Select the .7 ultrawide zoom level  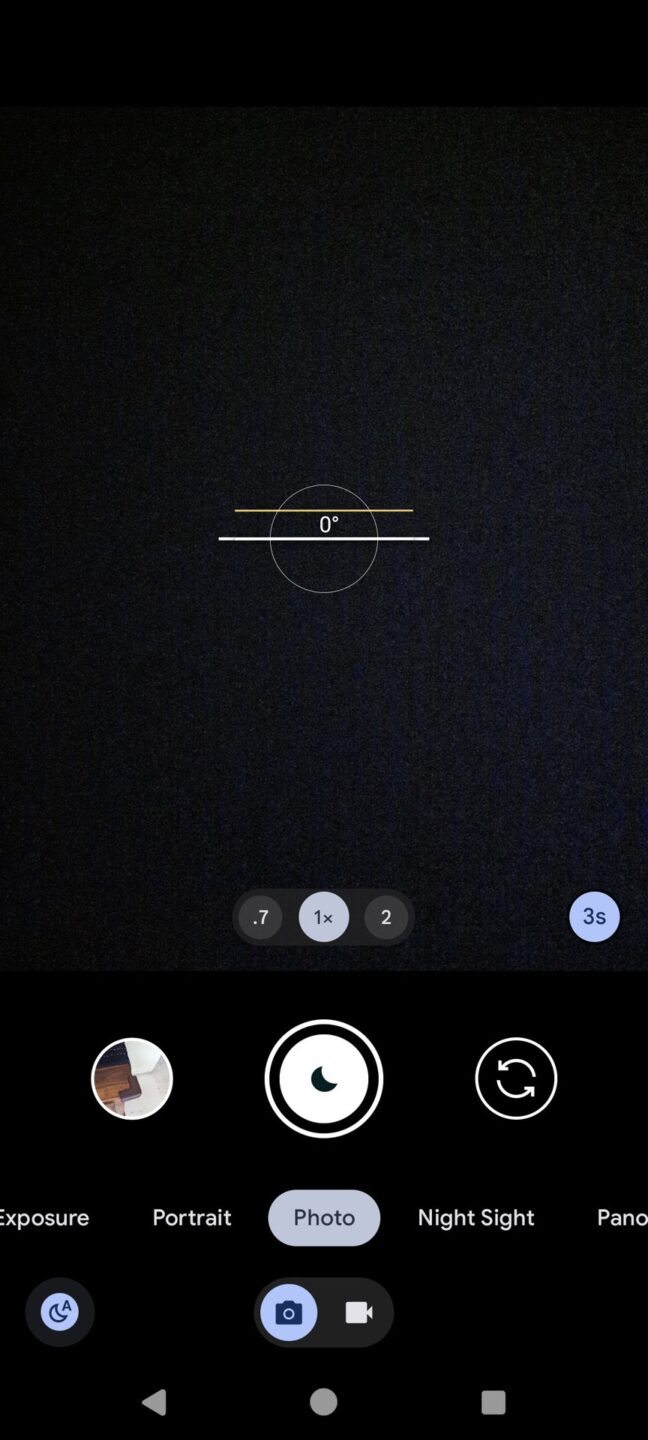pos(260,917)
